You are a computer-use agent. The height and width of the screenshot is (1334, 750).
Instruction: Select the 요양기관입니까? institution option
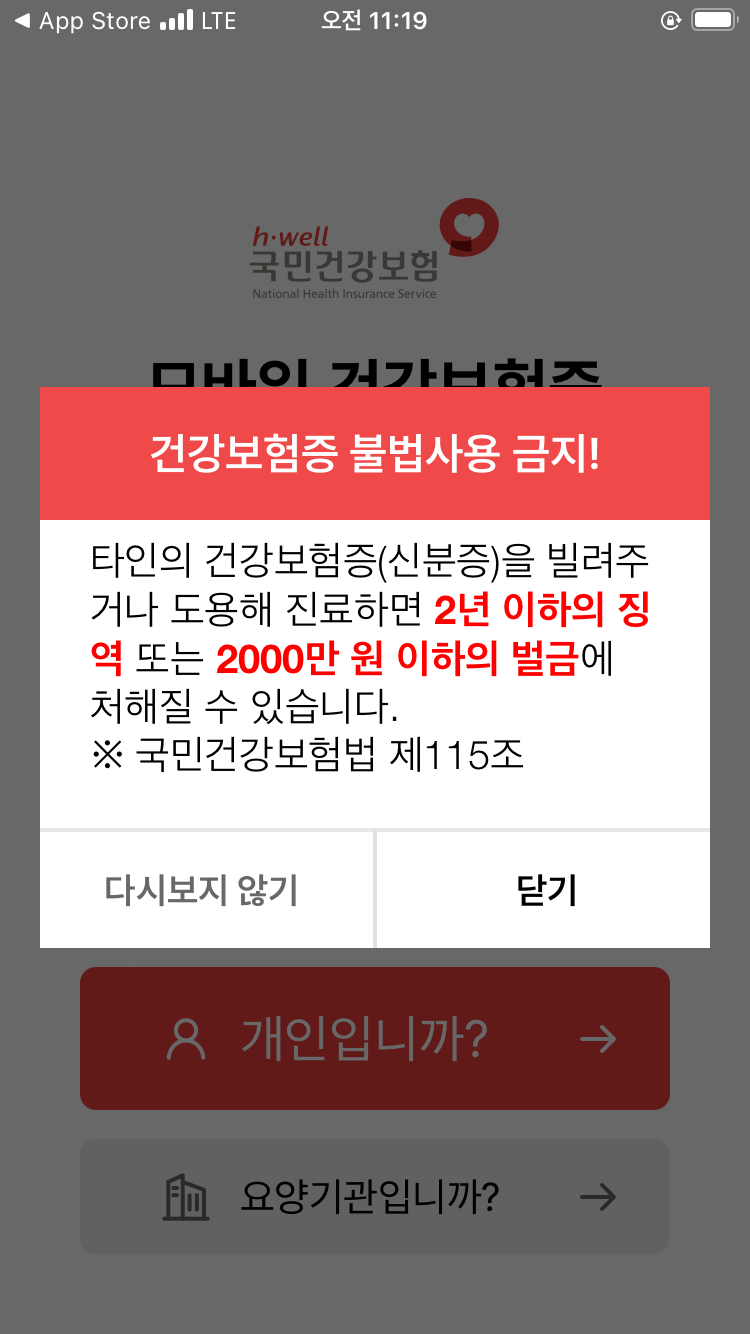(375, 1196)
